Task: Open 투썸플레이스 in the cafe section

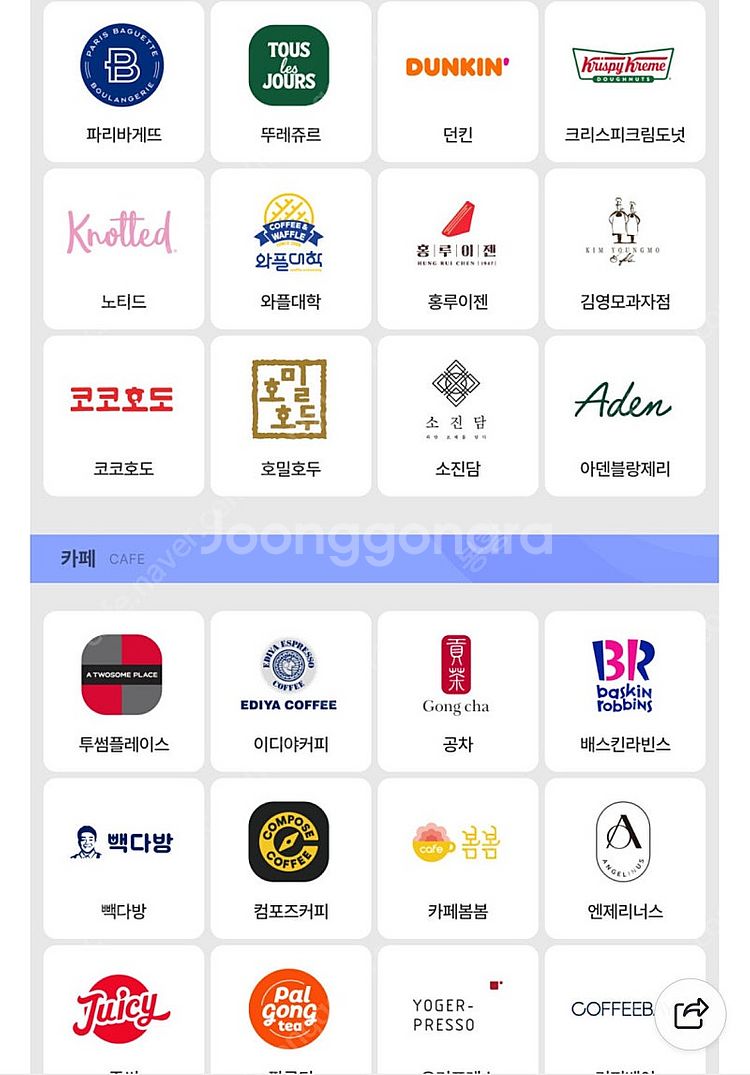Action: pos(123,692)
